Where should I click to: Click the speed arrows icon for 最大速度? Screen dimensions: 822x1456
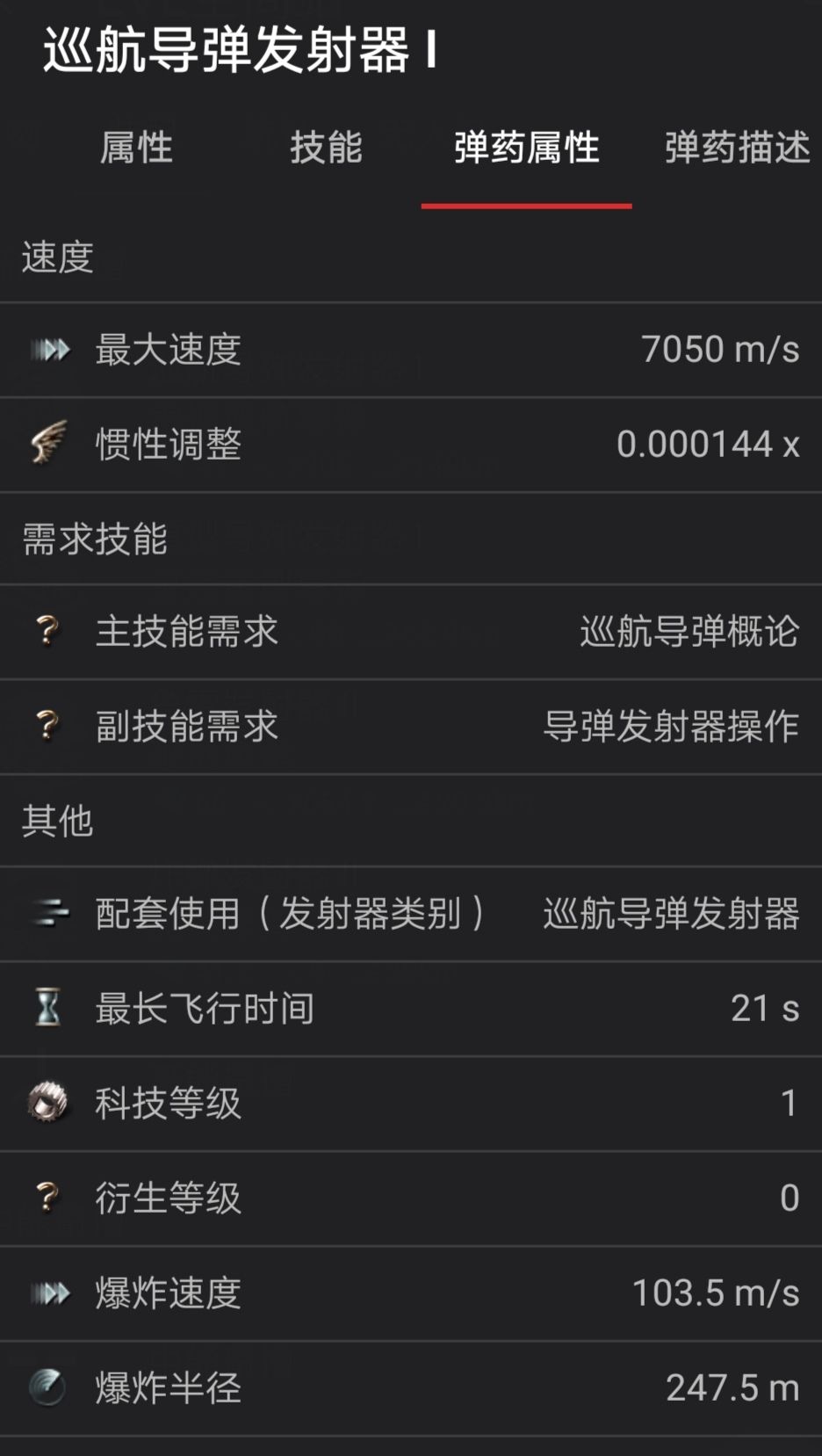coord(48,350)
